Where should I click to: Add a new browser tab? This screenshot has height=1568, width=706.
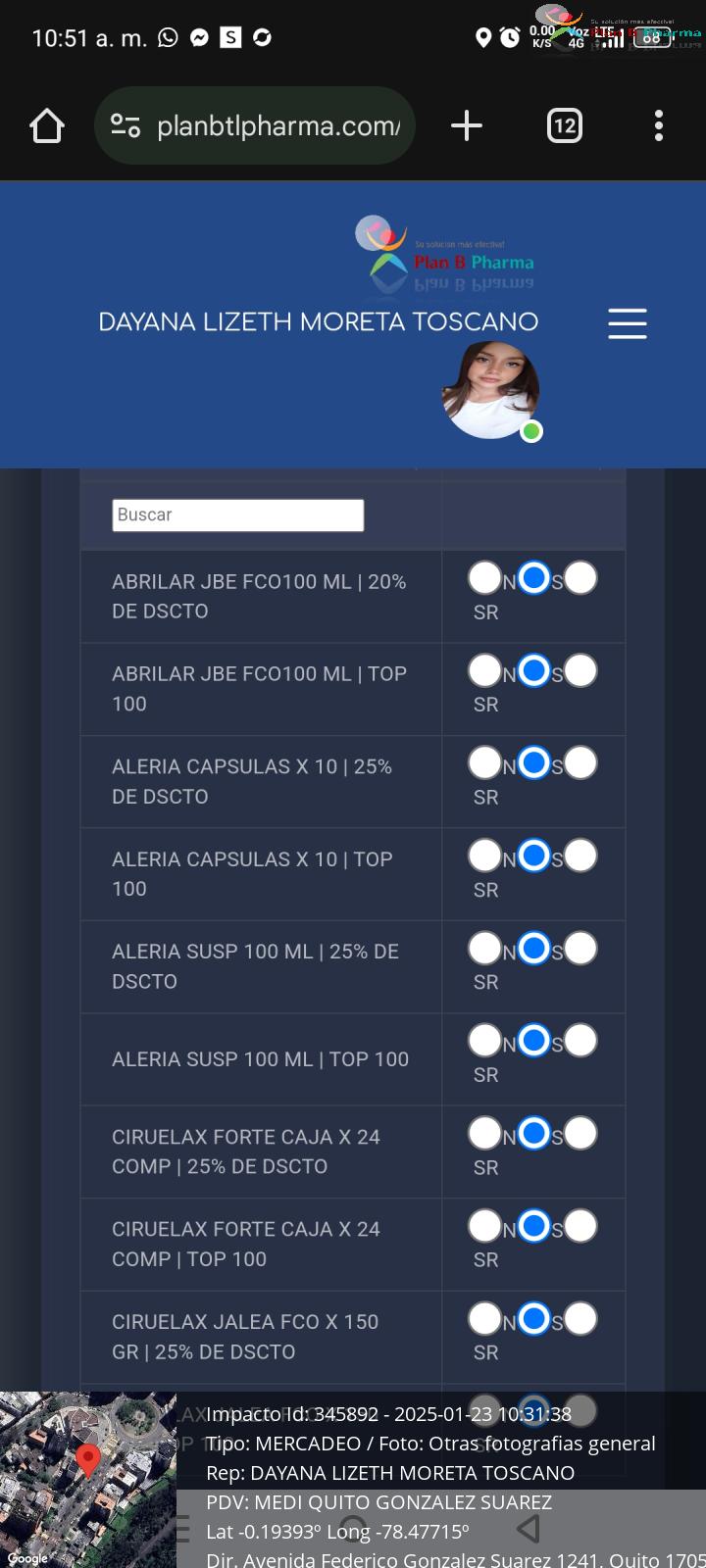tap(467, 125)
